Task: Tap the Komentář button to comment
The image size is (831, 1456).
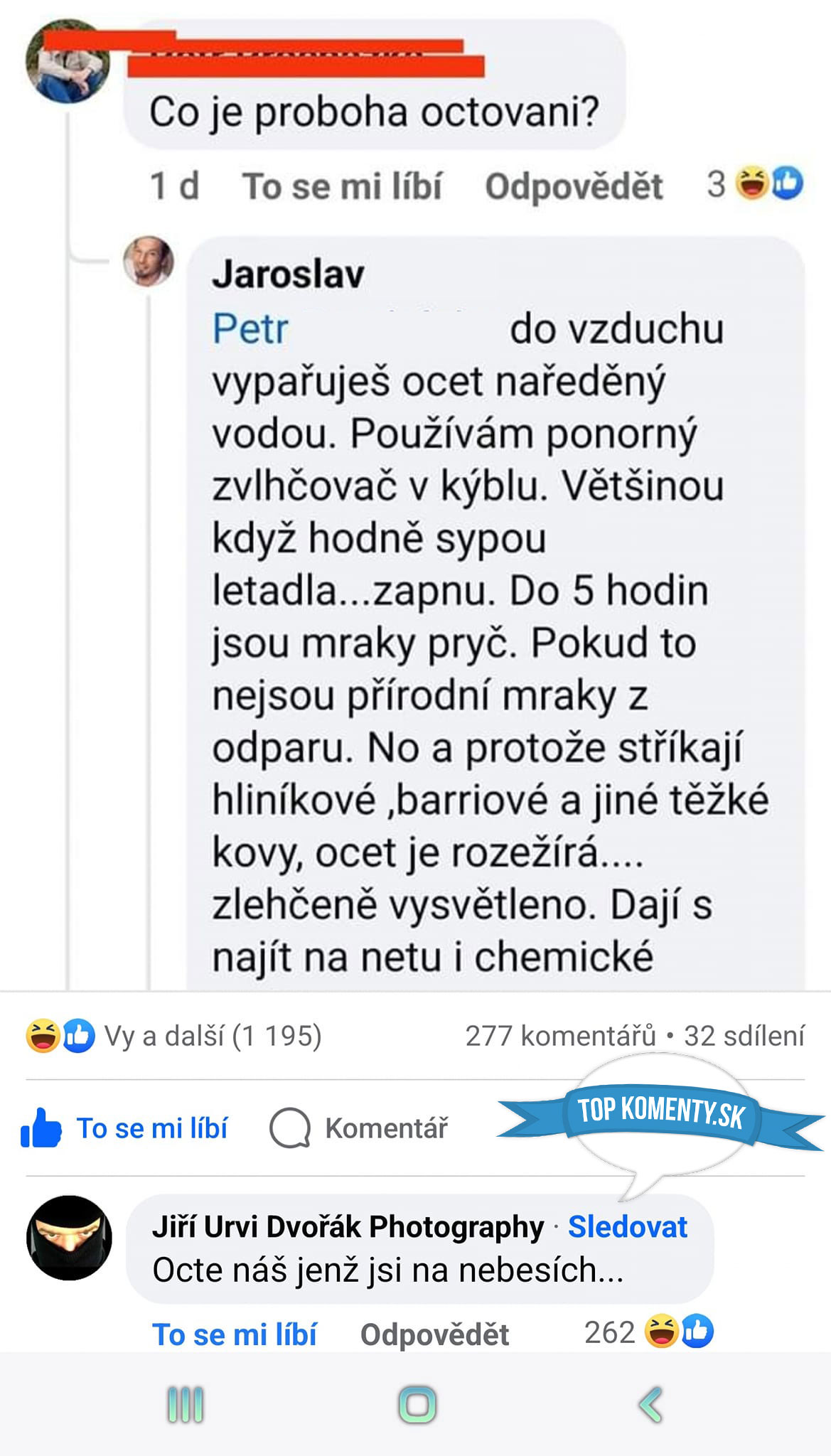Action: [360, 1128]
